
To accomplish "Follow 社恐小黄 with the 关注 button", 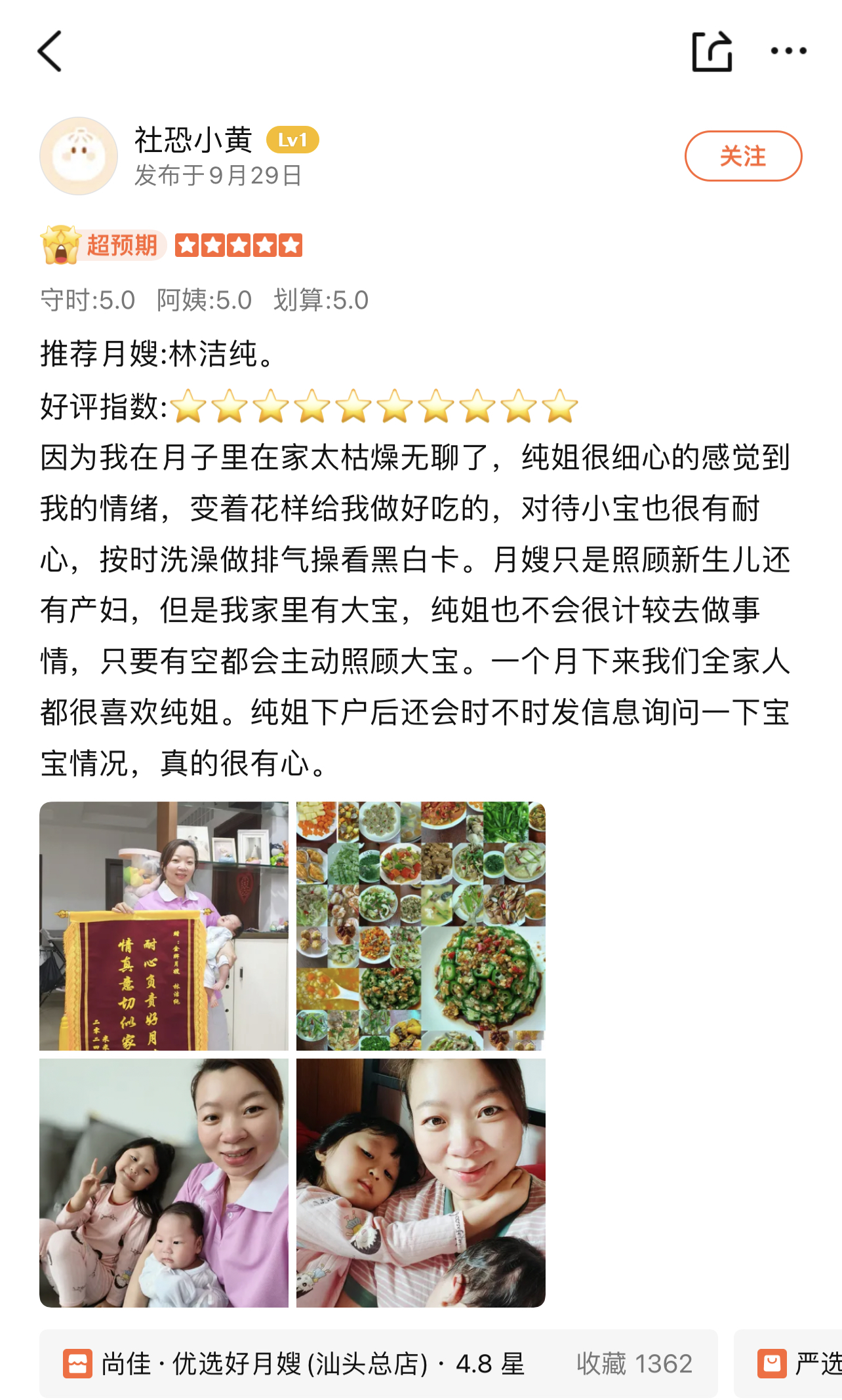I will point(743,156).
